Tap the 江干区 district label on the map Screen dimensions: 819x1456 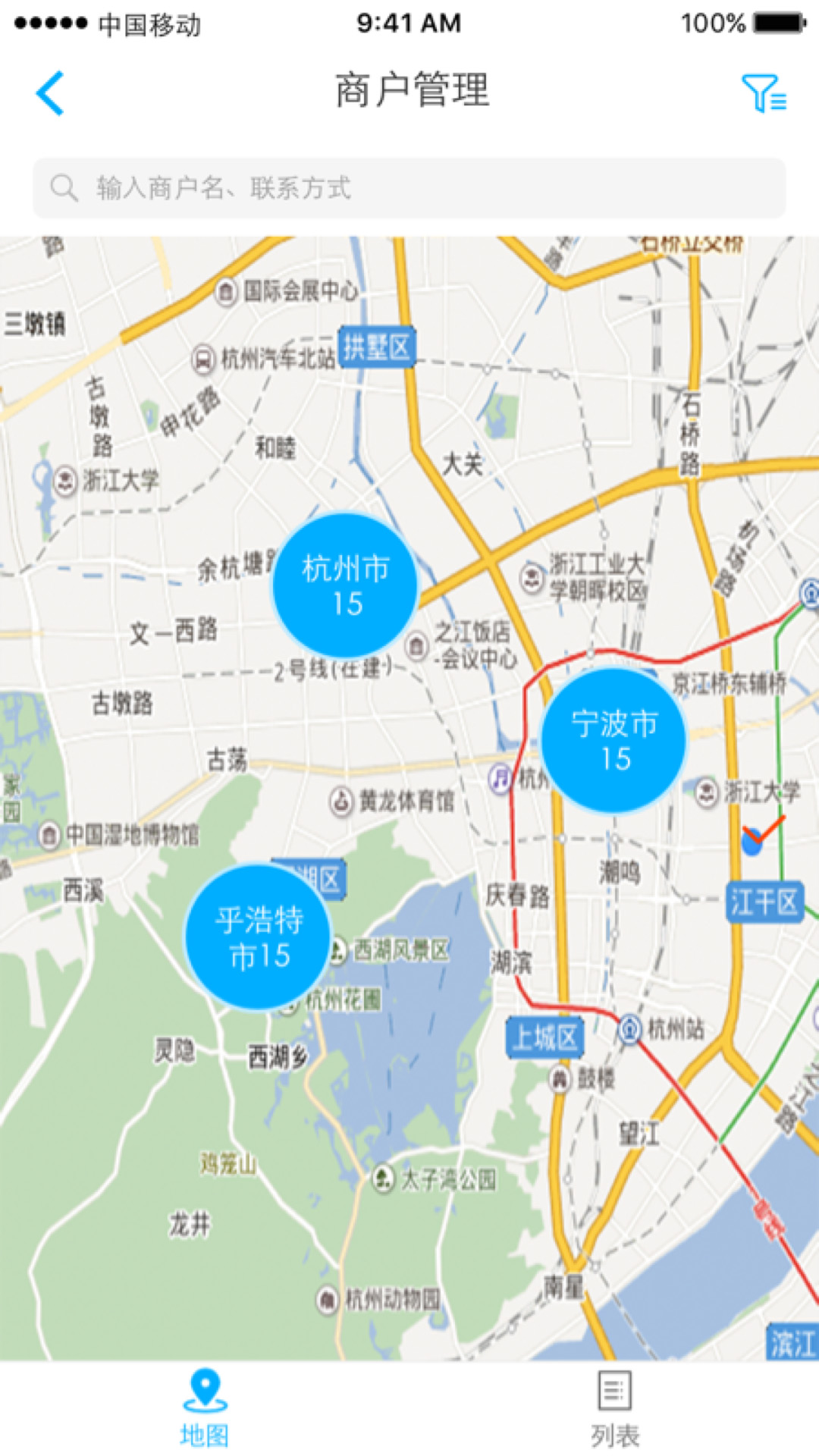click(x=765, y=903)
